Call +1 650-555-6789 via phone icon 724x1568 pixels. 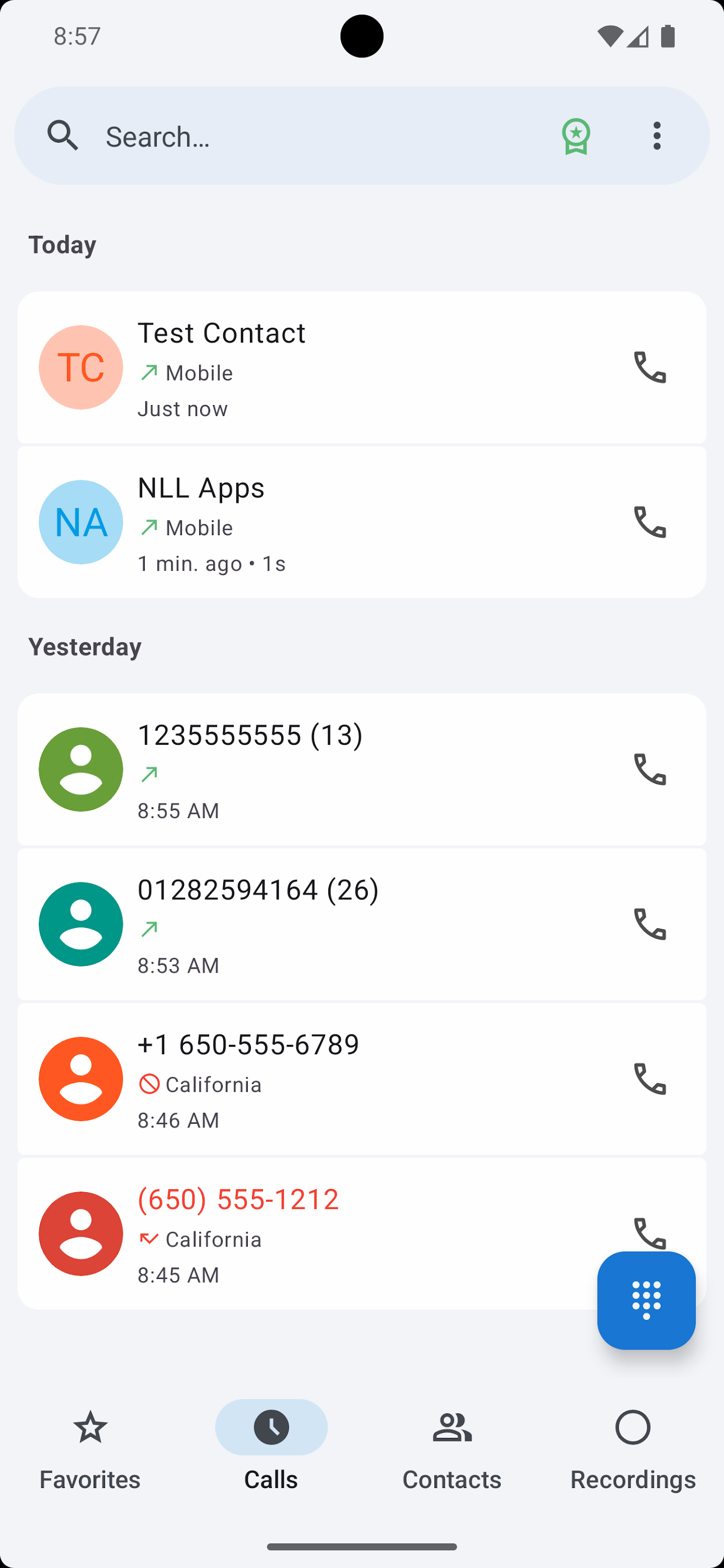(x=650, y=1079)
